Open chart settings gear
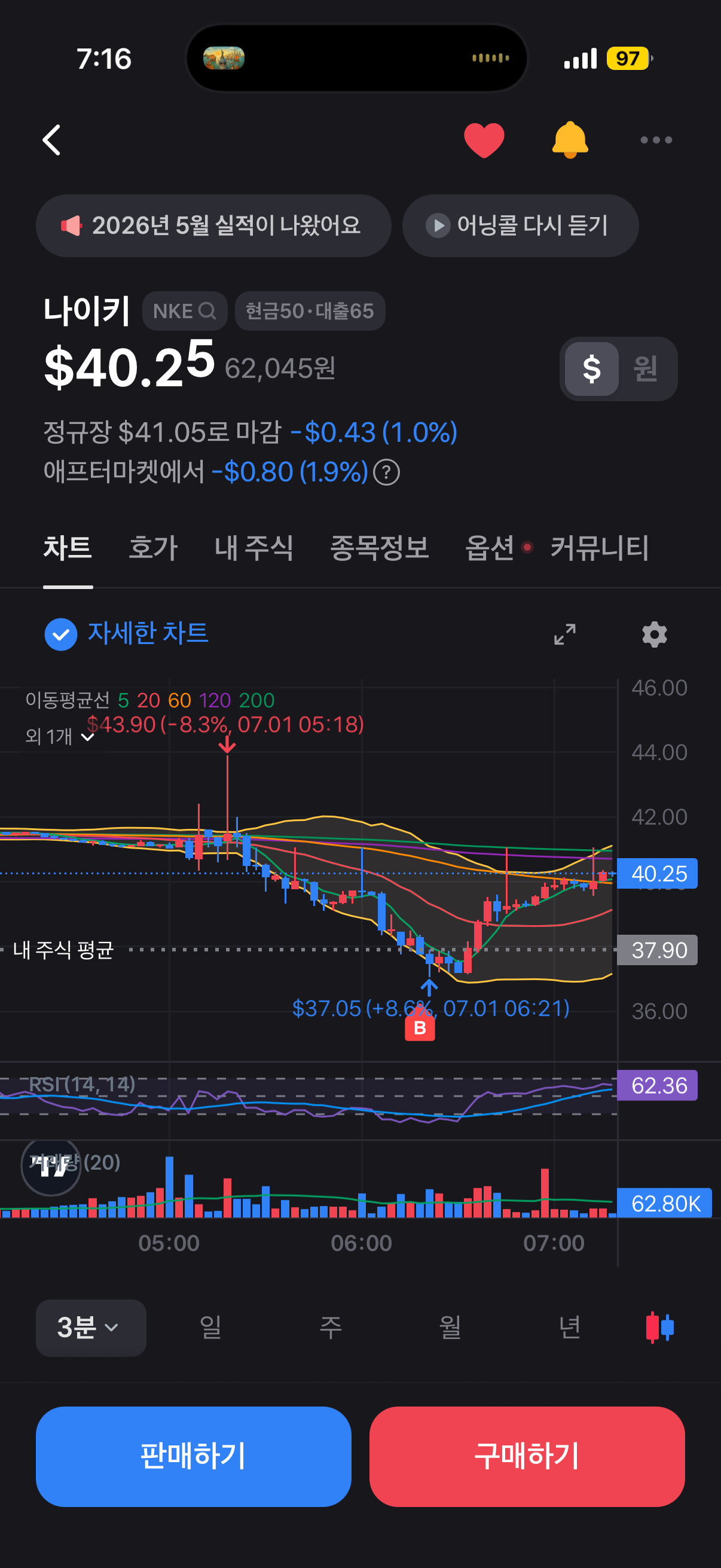The height and width of the screenshot is (1568, 721). pos(655,634)
